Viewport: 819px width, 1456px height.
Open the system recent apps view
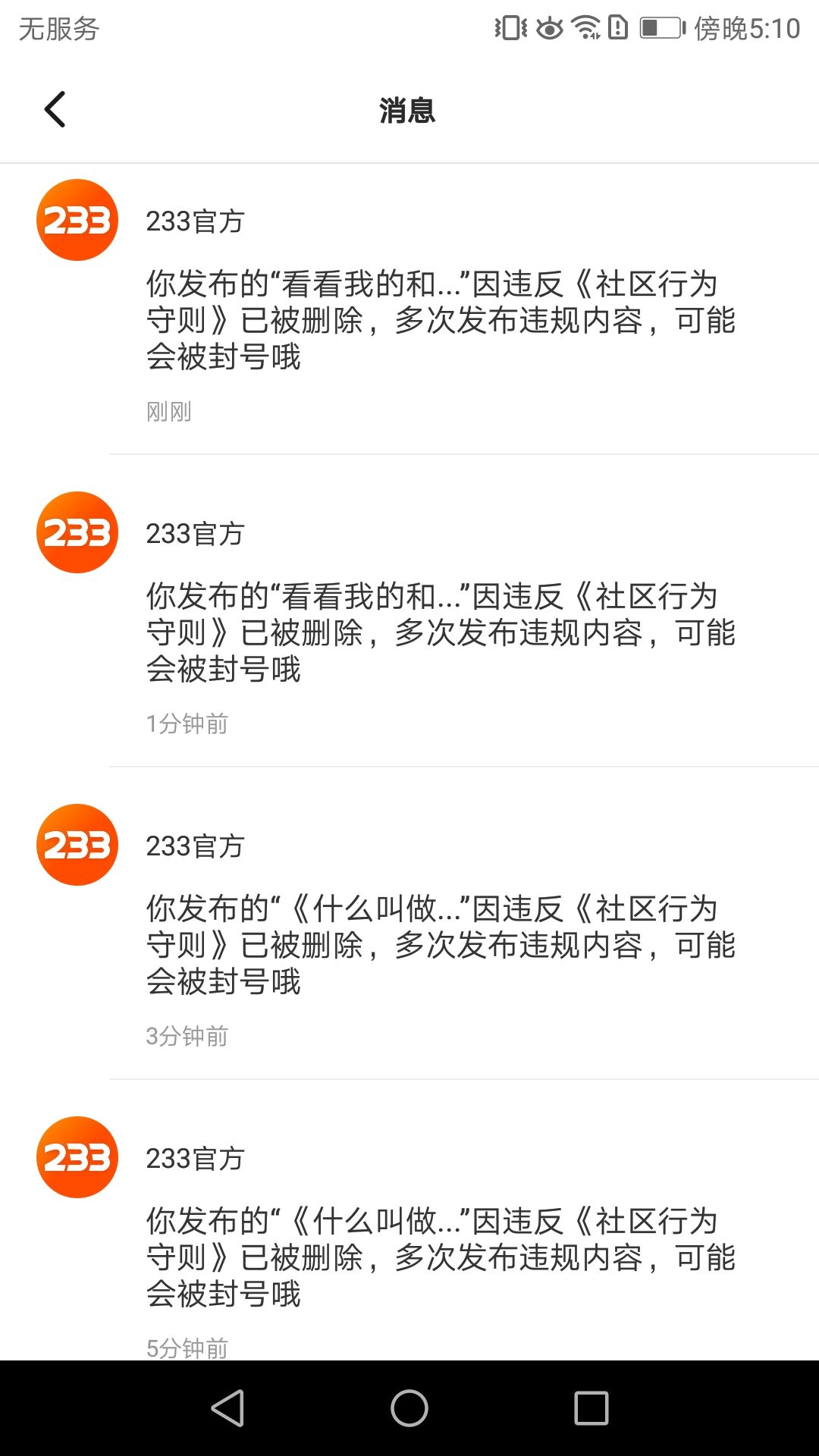click(591, 1408)
